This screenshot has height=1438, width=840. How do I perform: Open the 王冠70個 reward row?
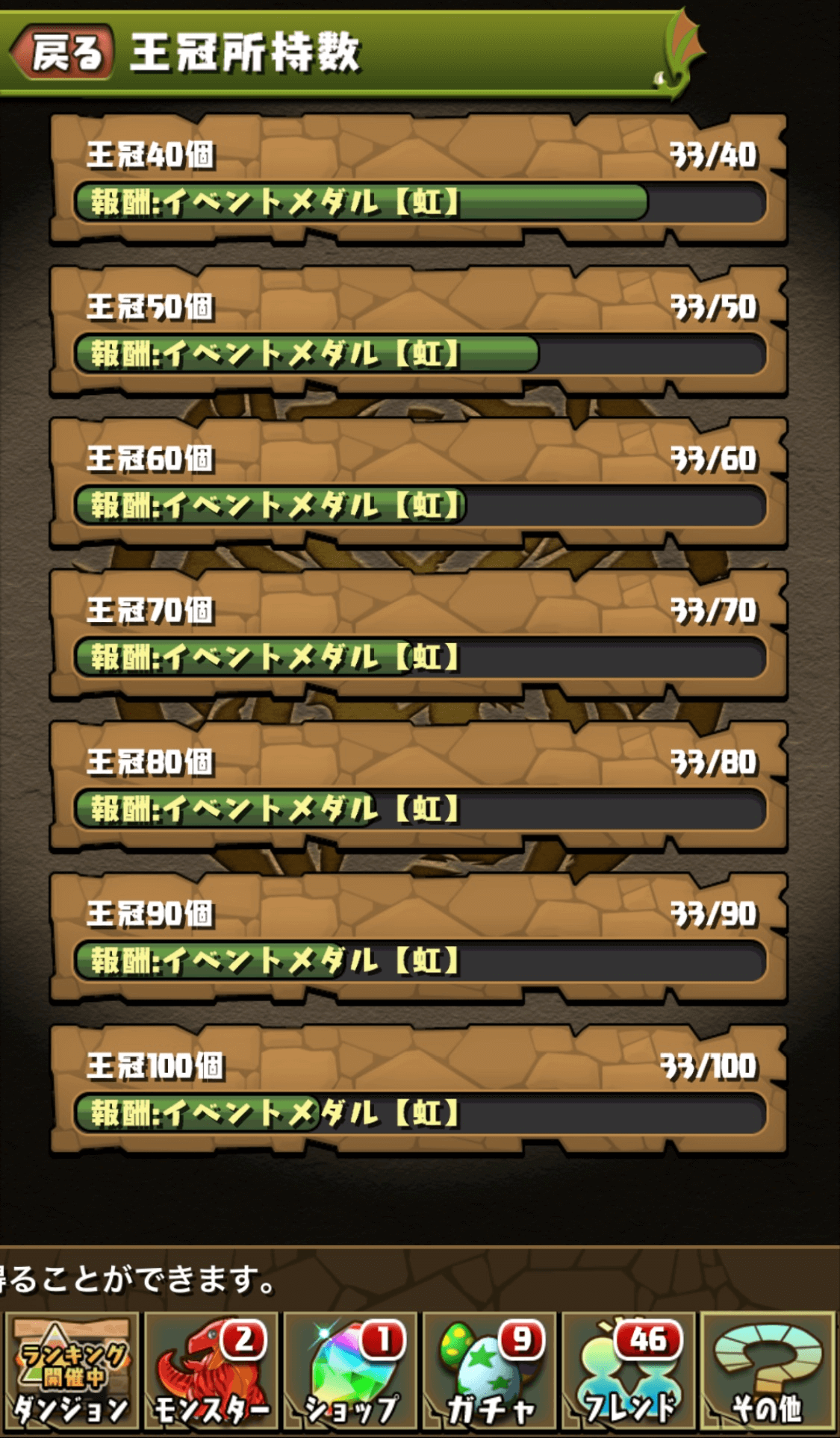pos(418,635)
